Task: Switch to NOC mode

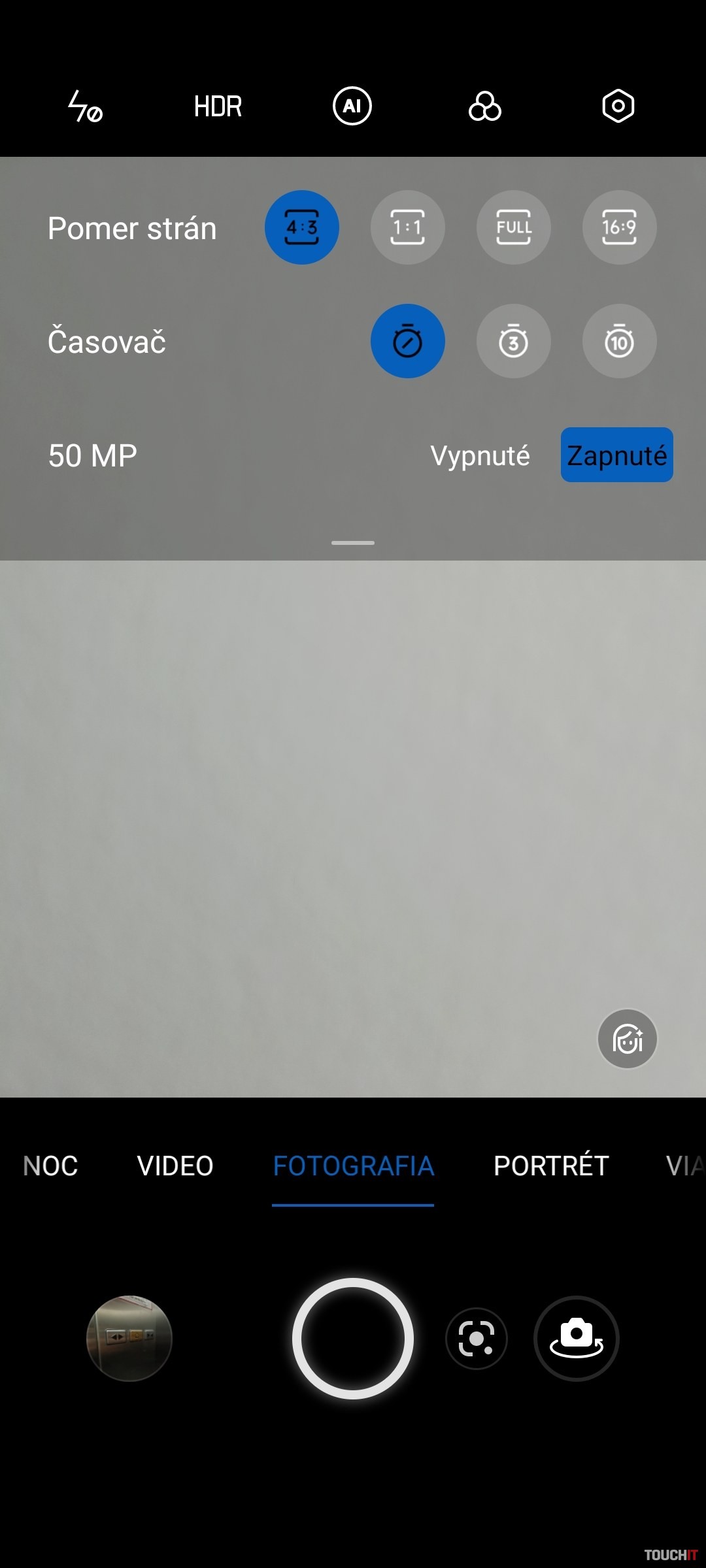Action: click(50, 1166)
